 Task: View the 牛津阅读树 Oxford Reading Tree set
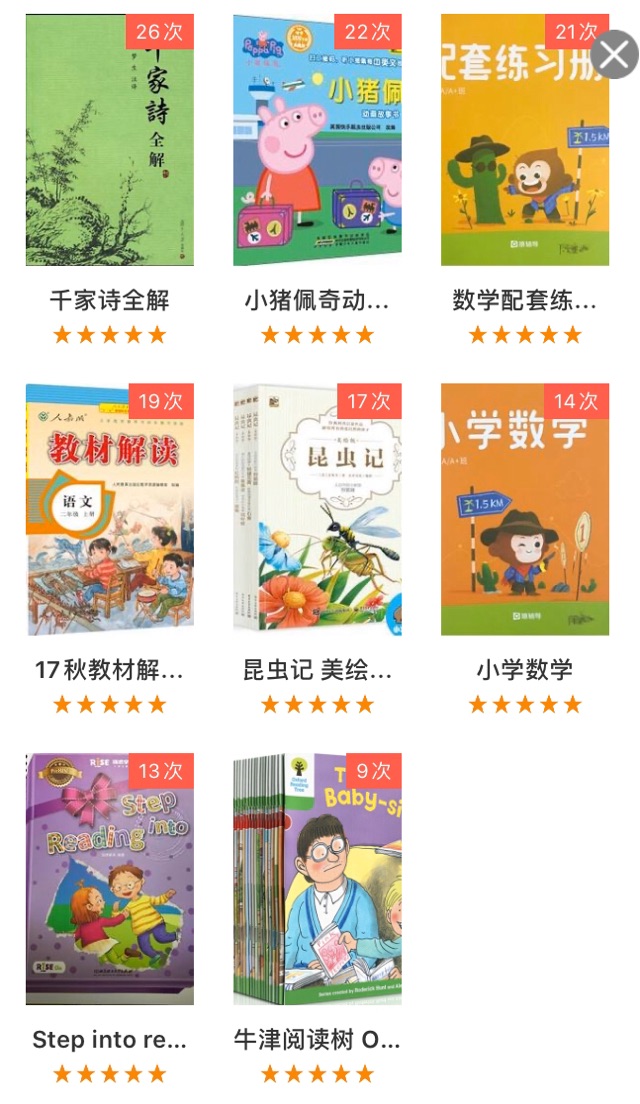tap(317, 880)
